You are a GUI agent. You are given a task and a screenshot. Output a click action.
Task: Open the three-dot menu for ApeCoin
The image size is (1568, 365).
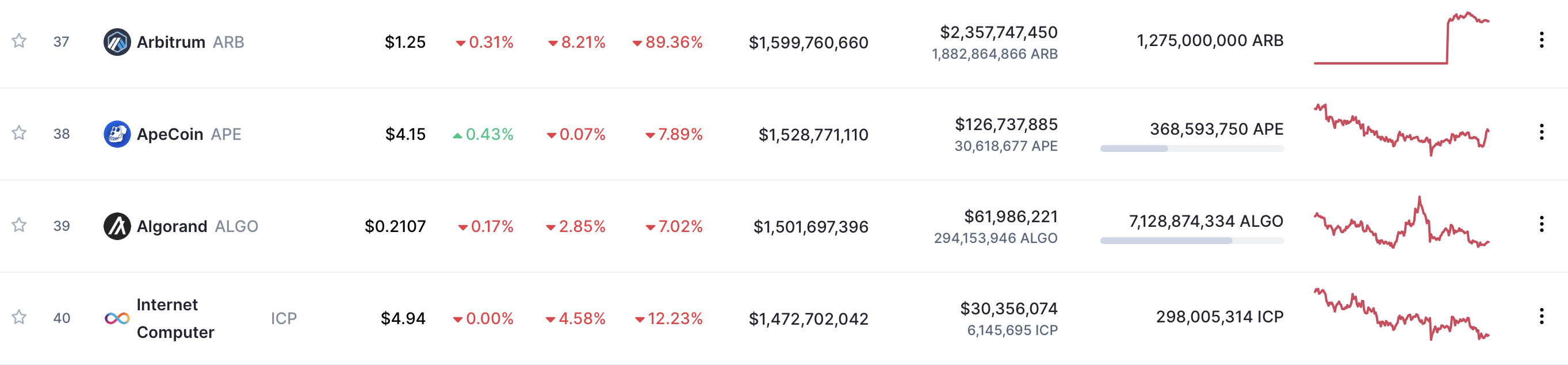pos(1541,132)
